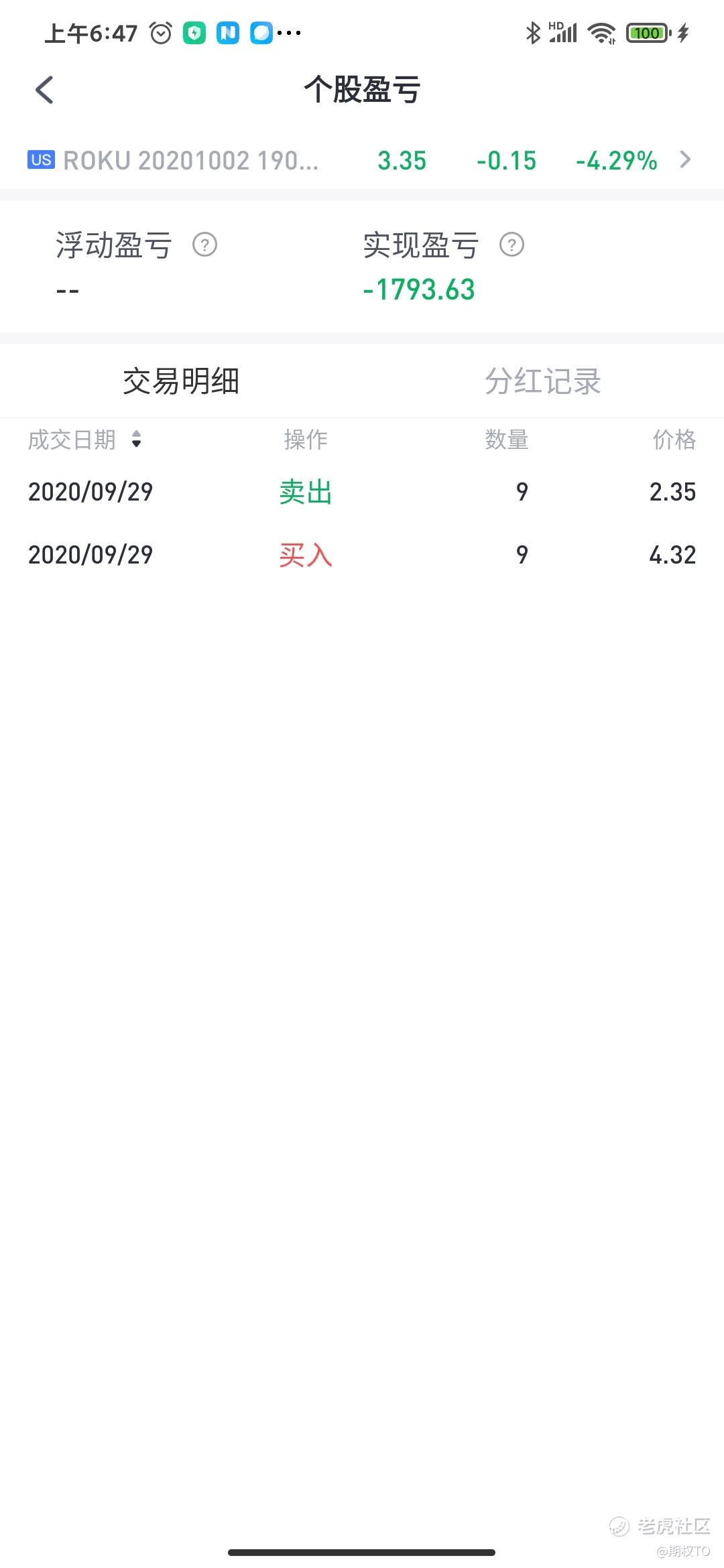The image size is (724, 1568).
Task: Go back from 个股盈亏 page
Action: (44, 90)
